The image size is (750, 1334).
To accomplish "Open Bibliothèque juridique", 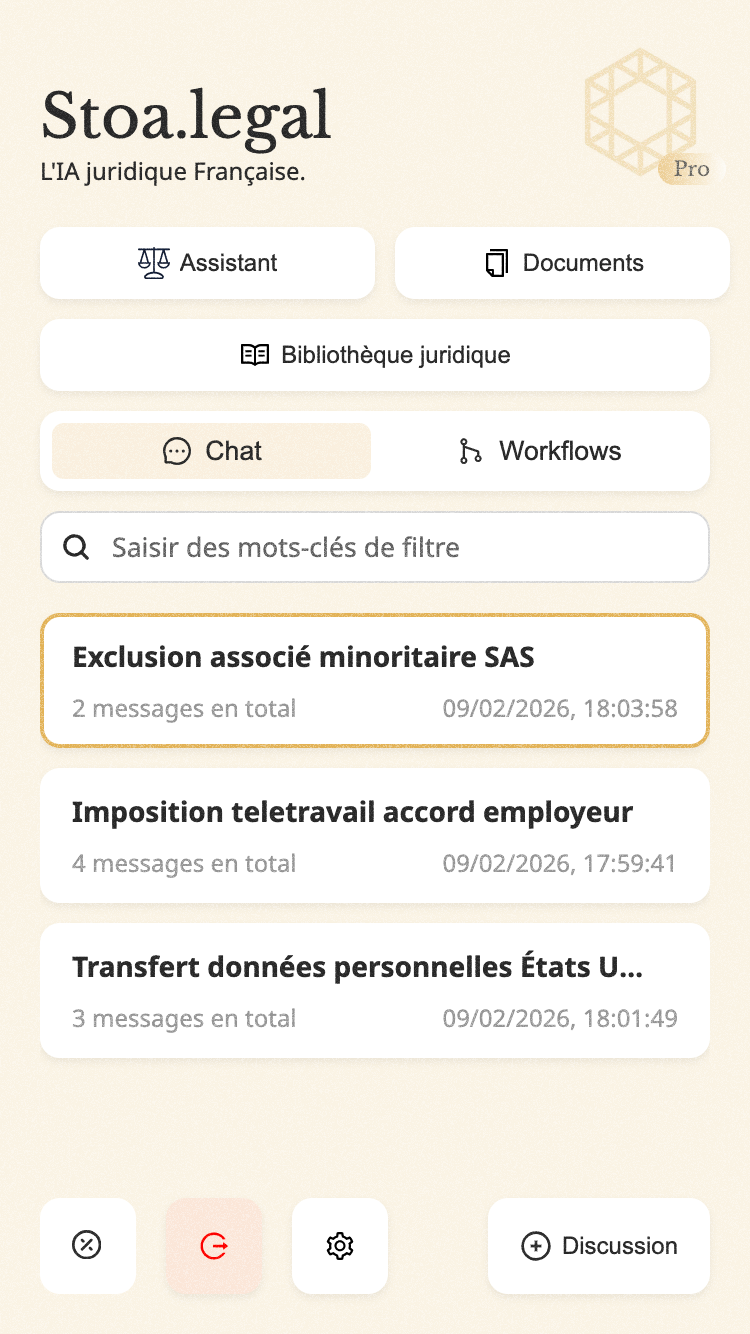I will pos(375,355).
